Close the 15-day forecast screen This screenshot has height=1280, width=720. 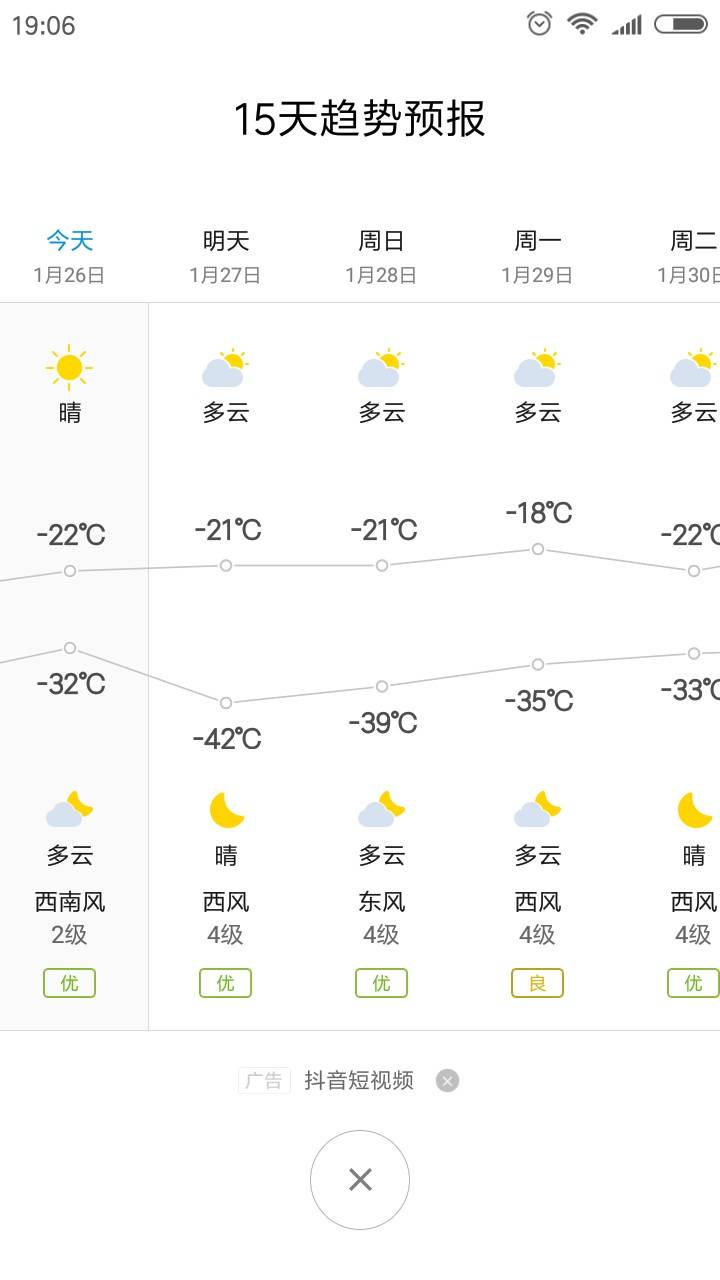360,1180
